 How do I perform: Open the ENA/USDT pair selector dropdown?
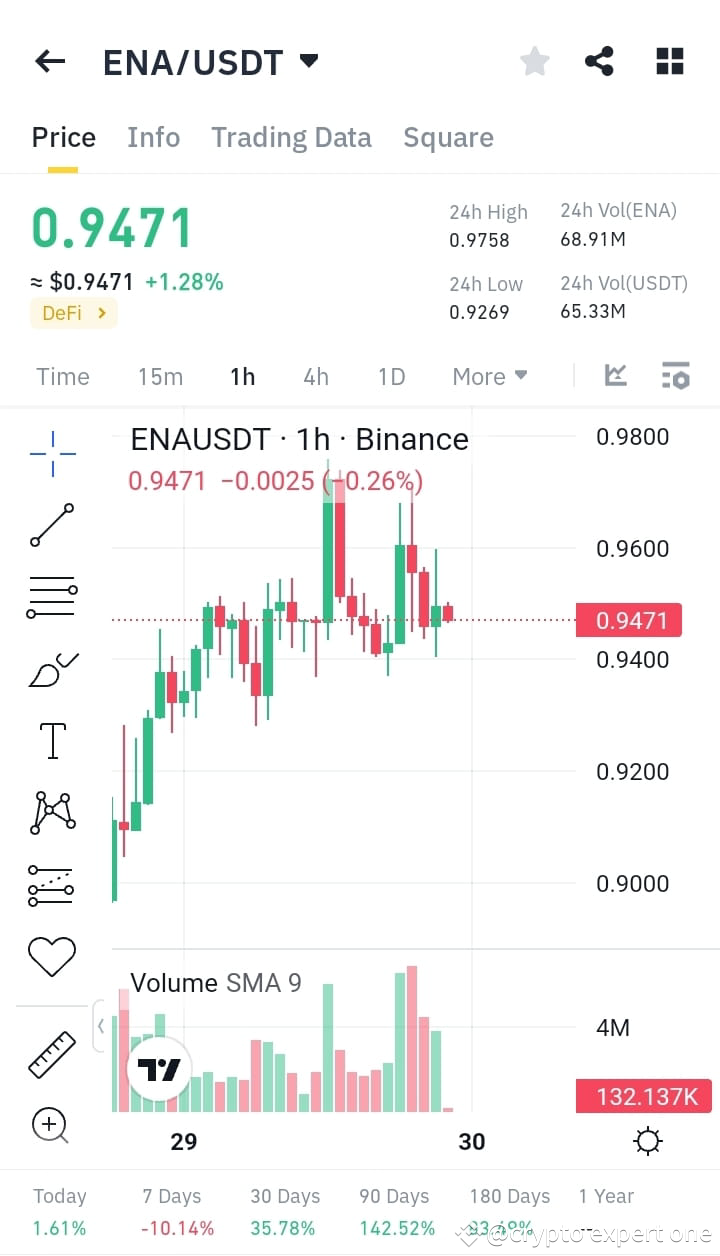pos(310,61)
